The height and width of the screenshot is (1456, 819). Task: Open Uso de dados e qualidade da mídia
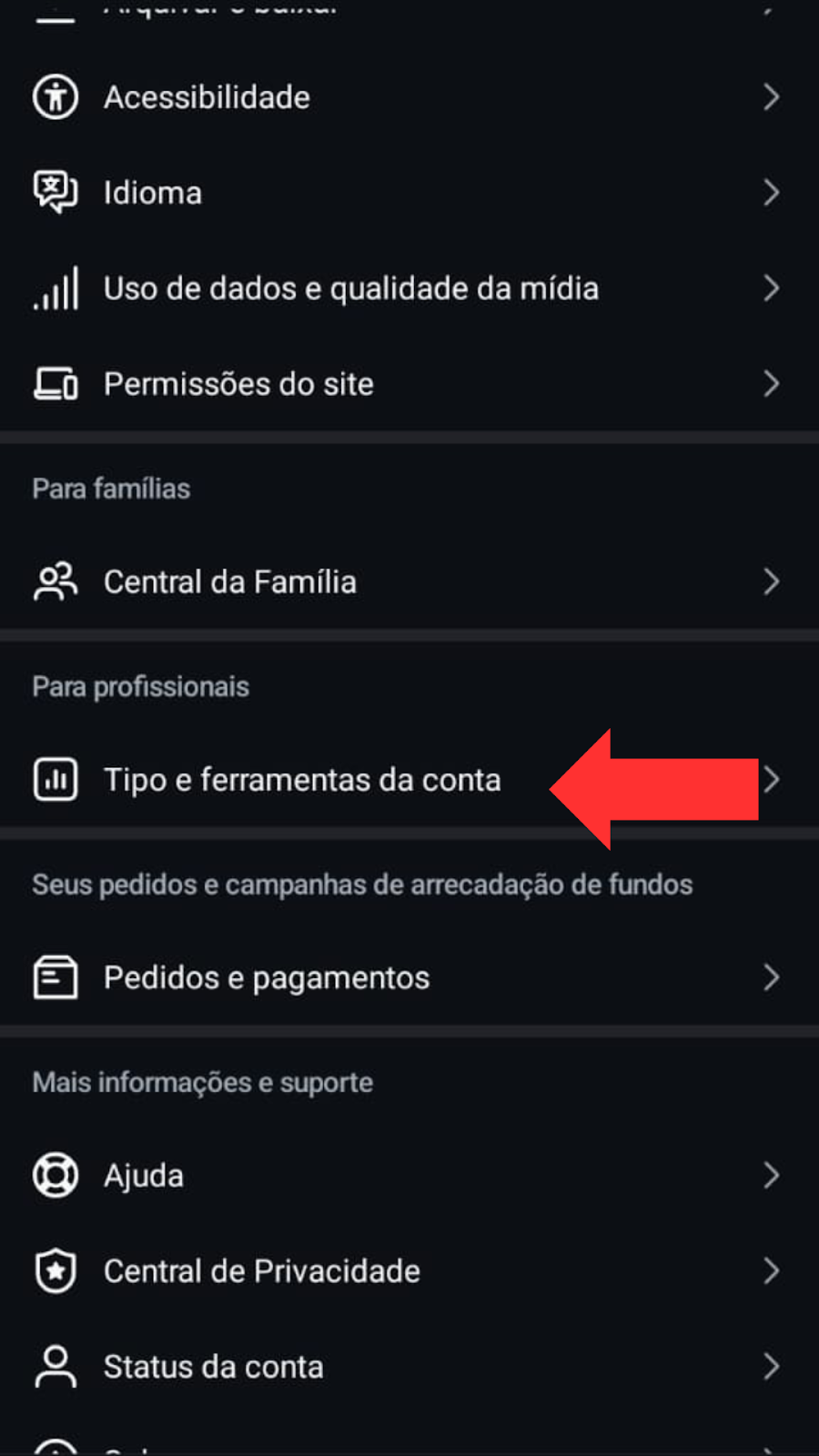(x=409, y=288)
